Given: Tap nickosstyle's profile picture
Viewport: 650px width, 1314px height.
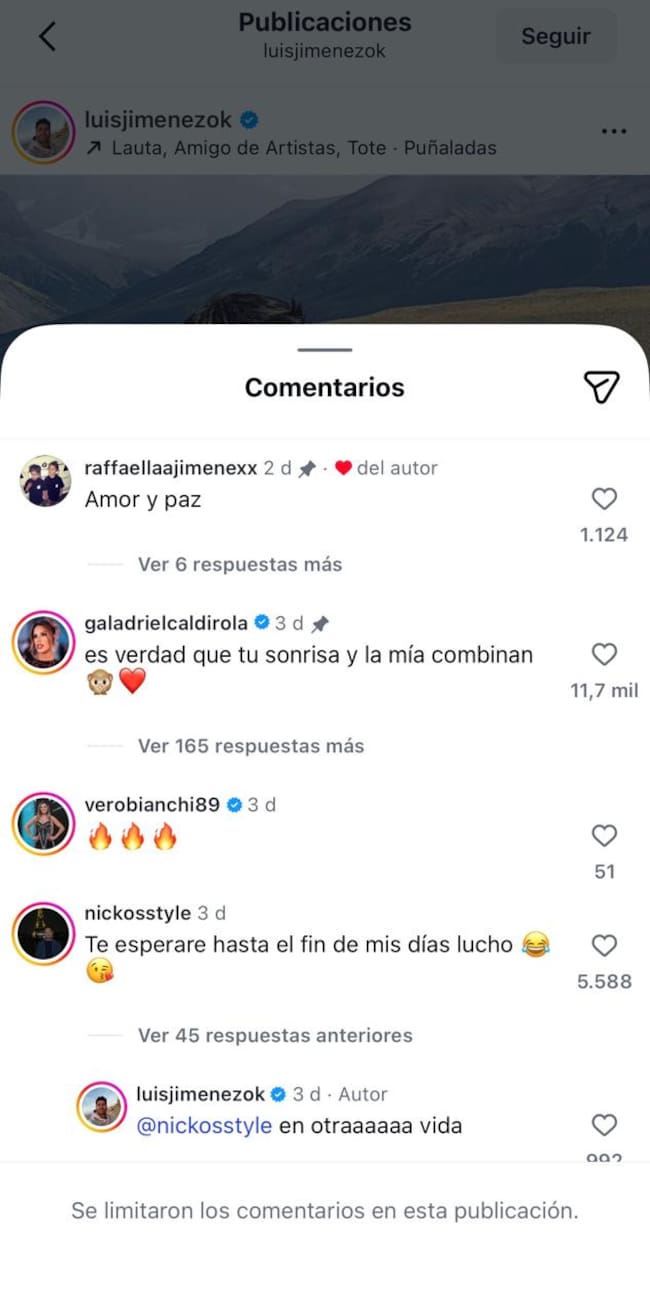Looking at the screenshot, I should 43,931.
